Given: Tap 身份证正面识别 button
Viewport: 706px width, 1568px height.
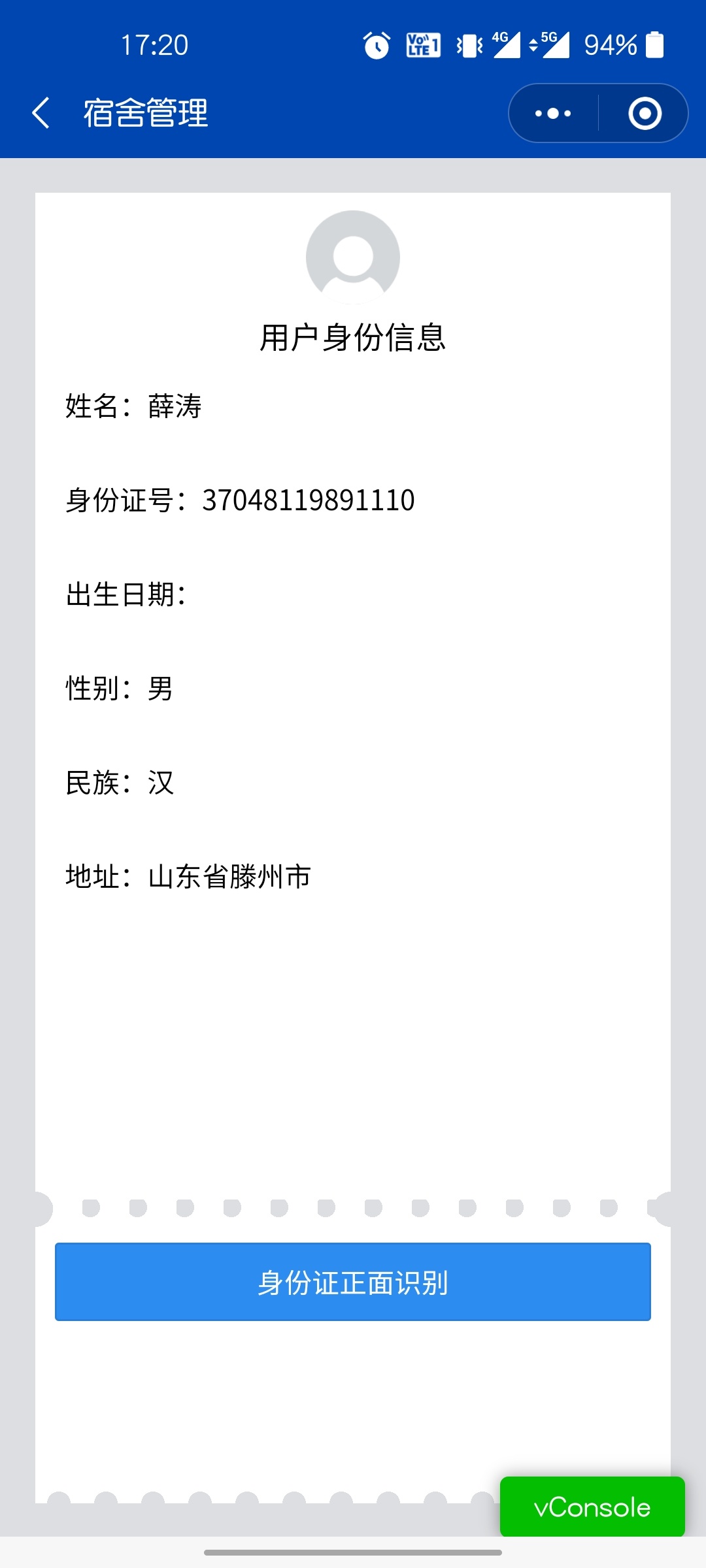Looking at the screenshot, I should pyautogui.click(x=353, y=1282).
